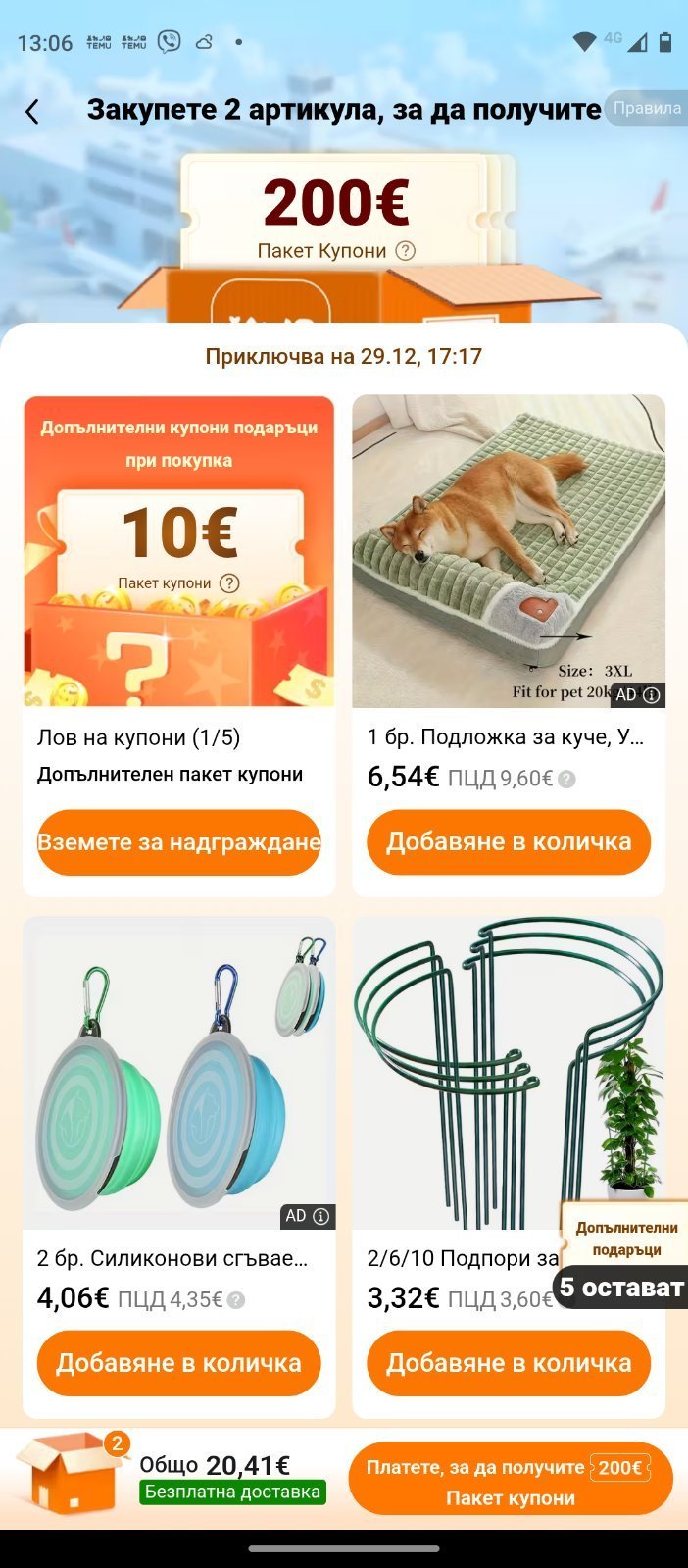This screenshot has height=1568, width=688.
Task: Add silicone bowls priced 4,06€ to cart
Action: (x=178, y=1363)
